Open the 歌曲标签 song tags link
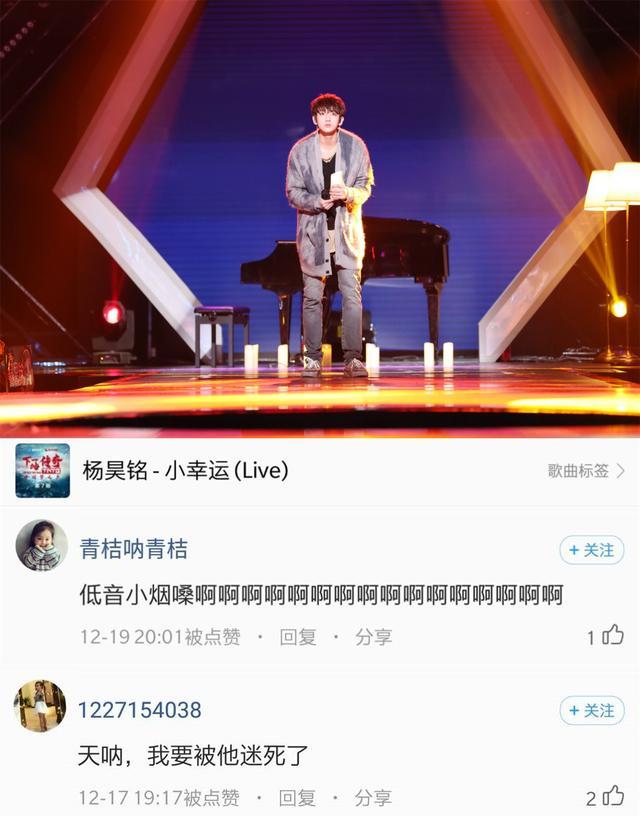 tap(586, 471)
